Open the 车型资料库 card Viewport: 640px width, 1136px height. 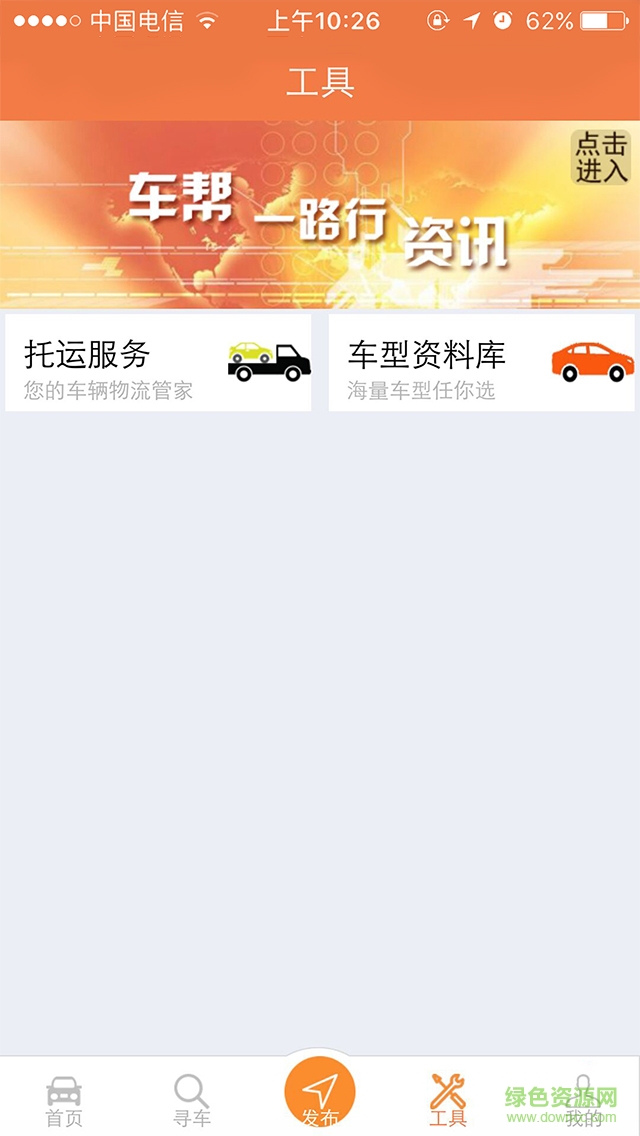point(481,363)
